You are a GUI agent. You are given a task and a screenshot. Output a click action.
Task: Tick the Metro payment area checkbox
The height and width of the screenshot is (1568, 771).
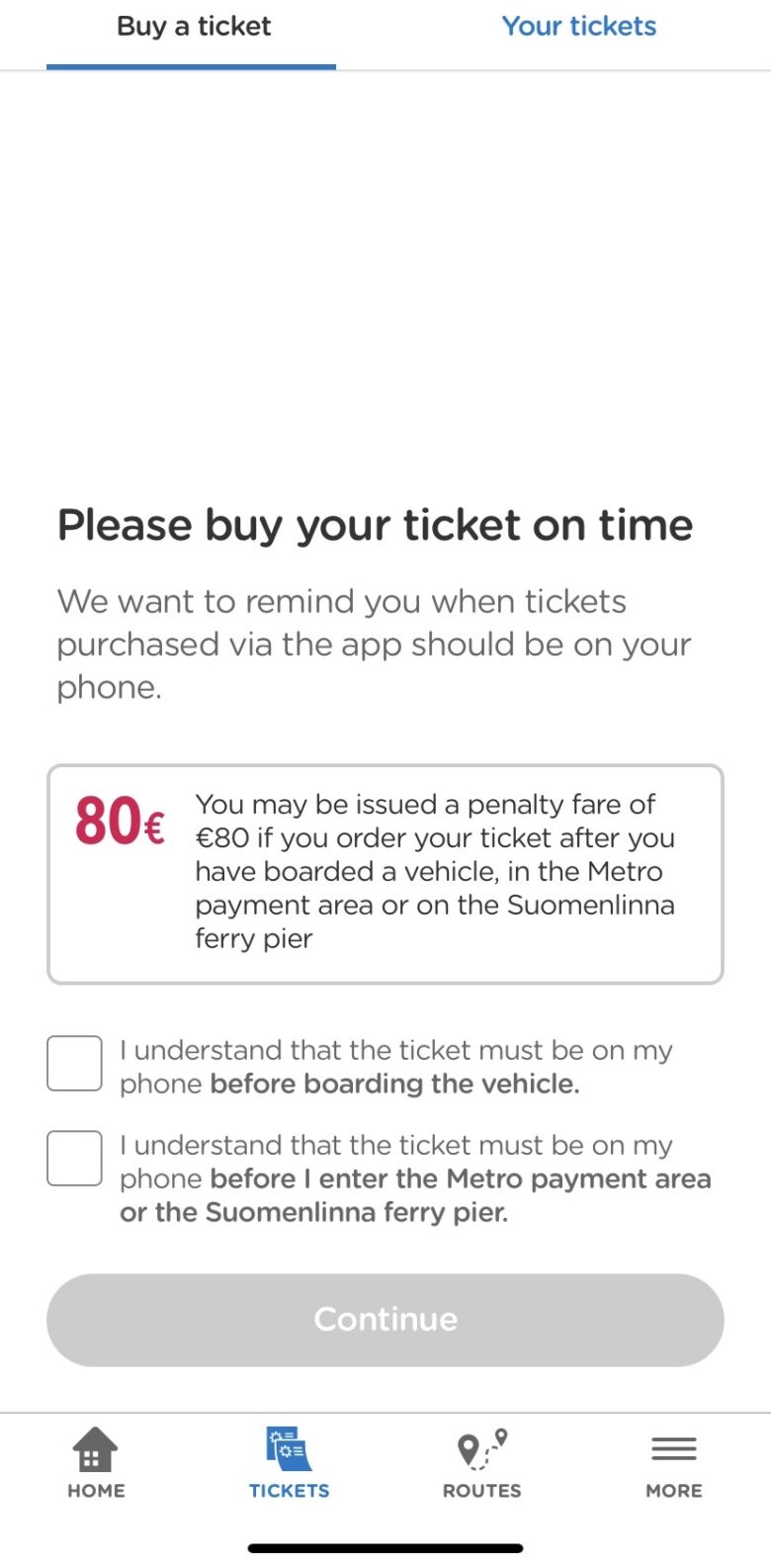pos(75,1159)
